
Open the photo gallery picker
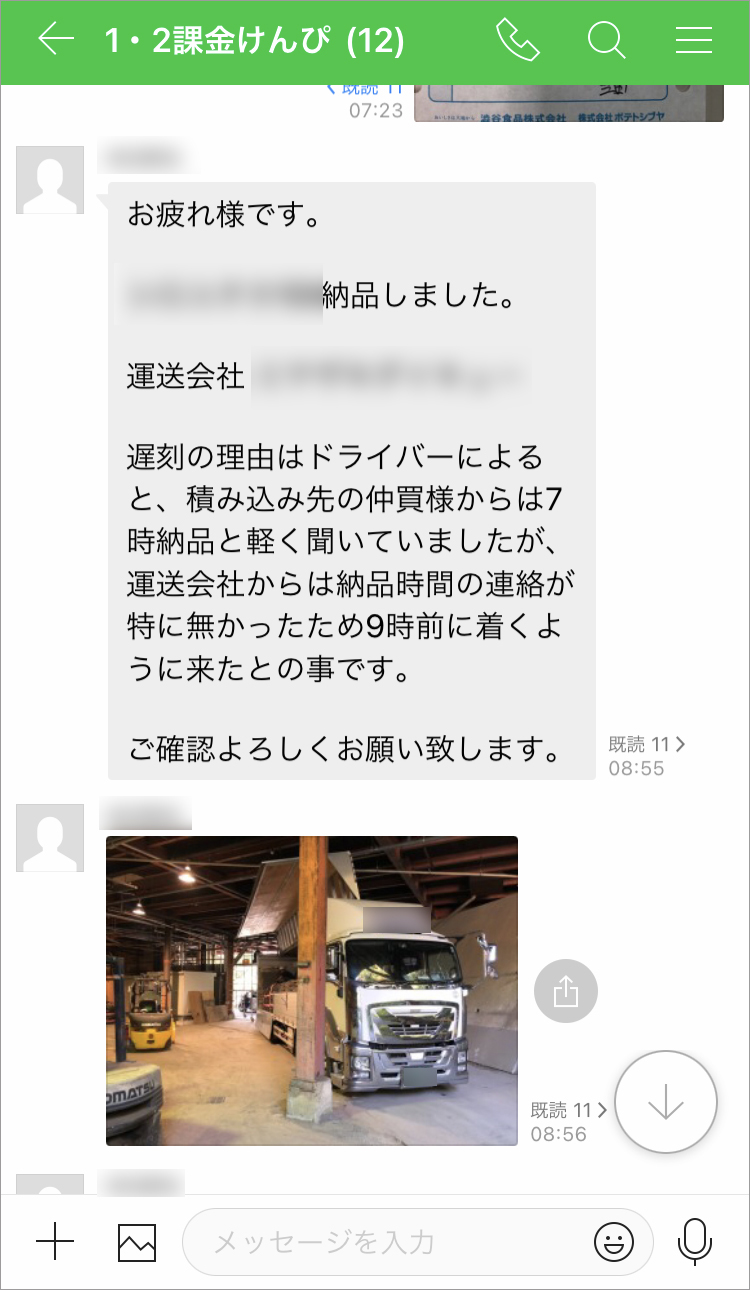(137, 1242)
